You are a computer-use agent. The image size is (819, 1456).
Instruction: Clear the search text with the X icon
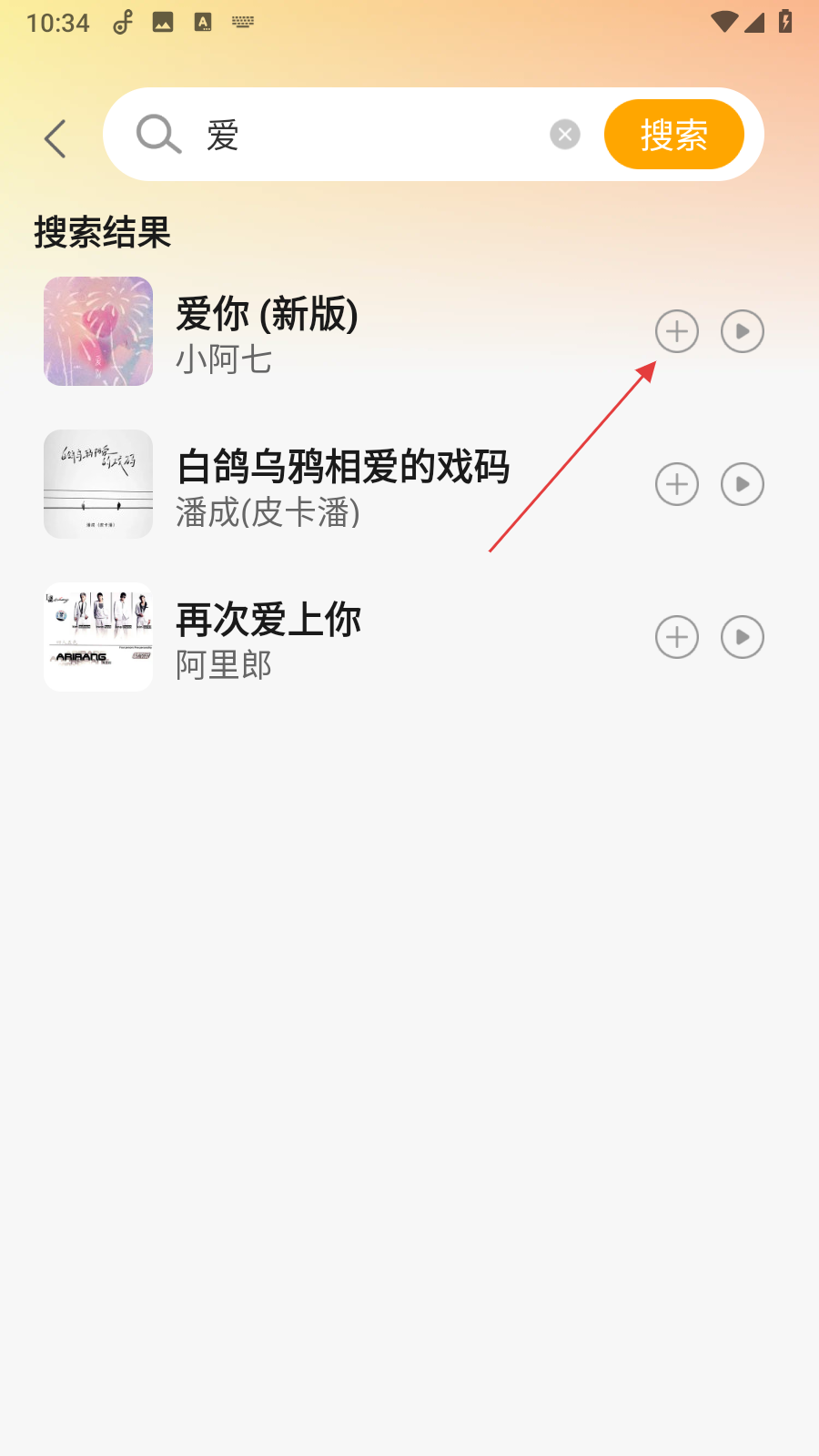pos(564,134)
